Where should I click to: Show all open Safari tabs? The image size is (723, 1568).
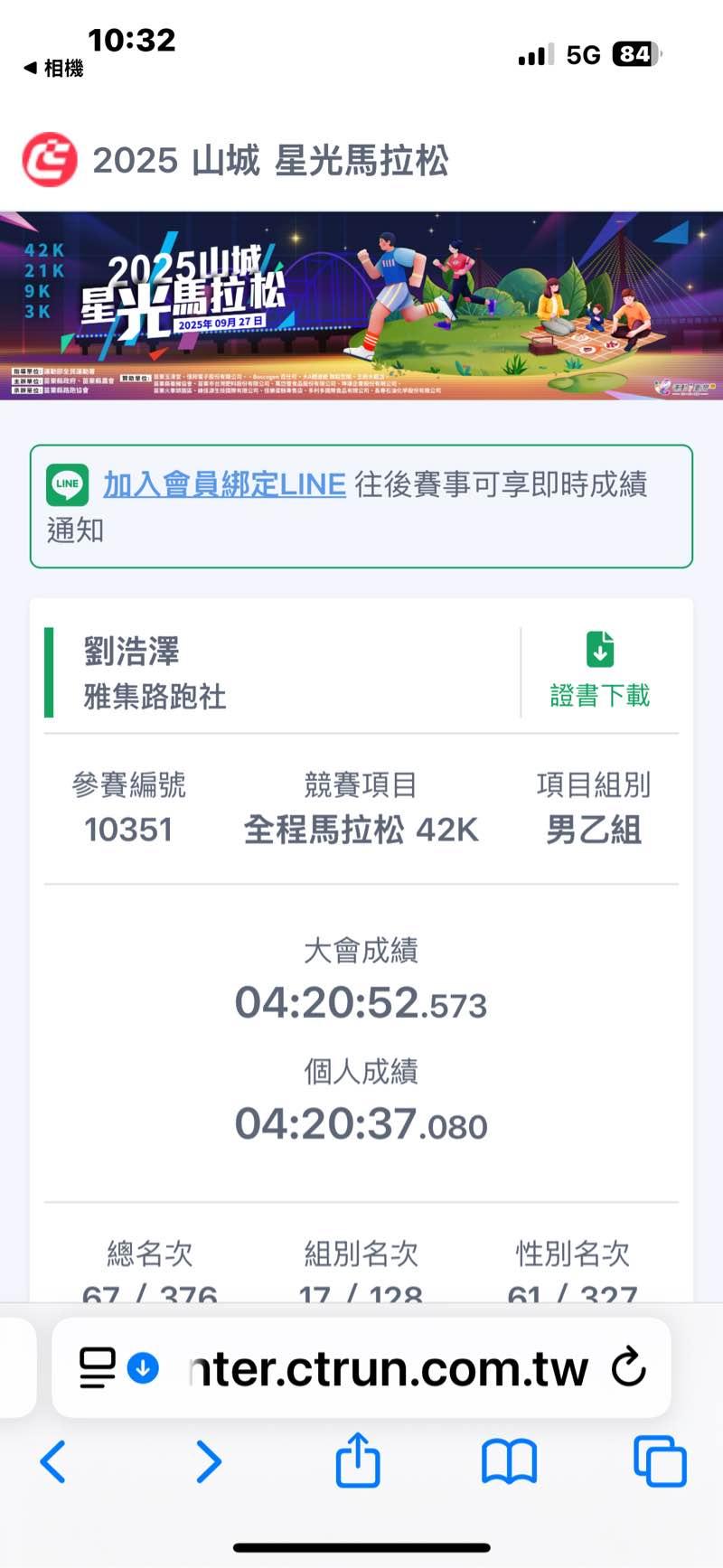click(660, 1461)
